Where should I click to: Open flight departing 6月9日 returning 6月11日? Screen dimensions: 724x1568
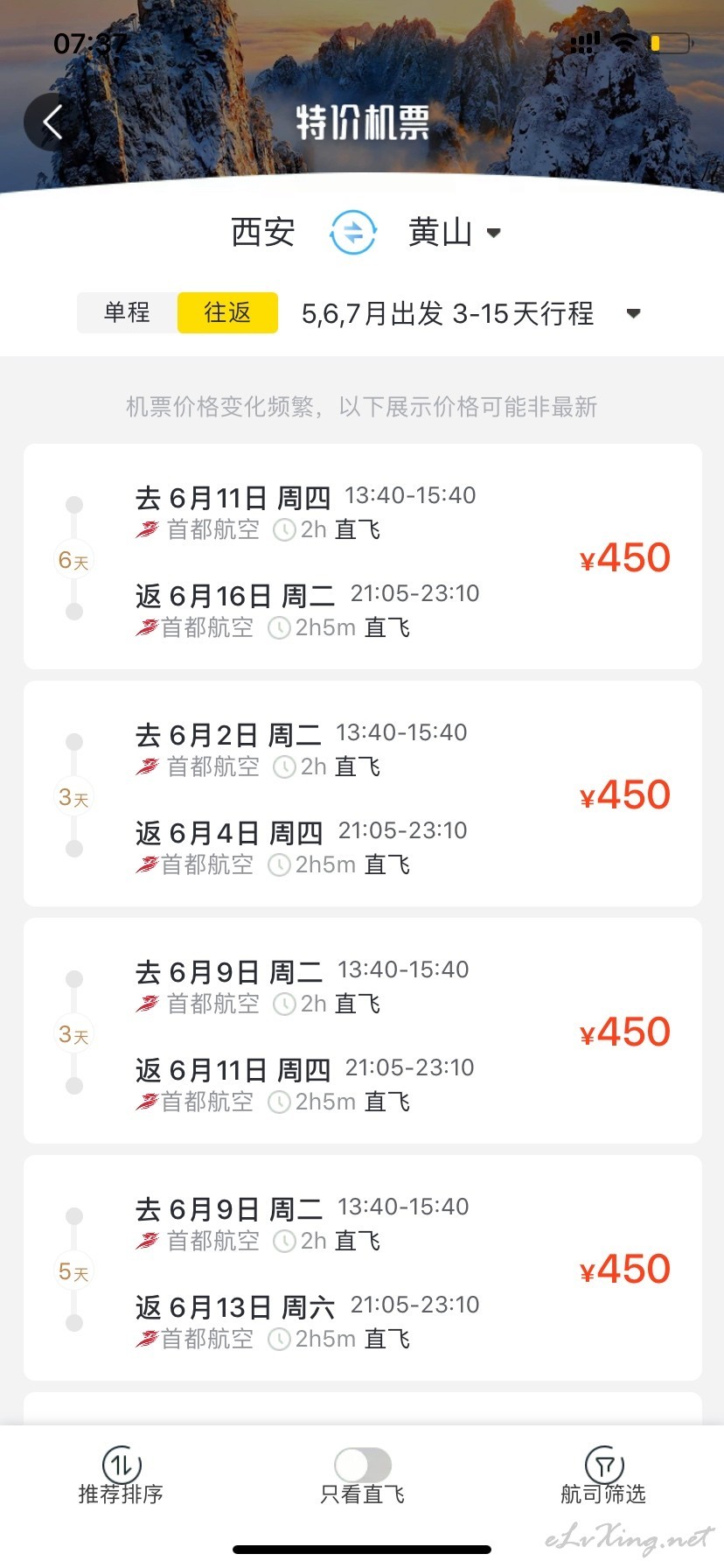pos(363,1031)
